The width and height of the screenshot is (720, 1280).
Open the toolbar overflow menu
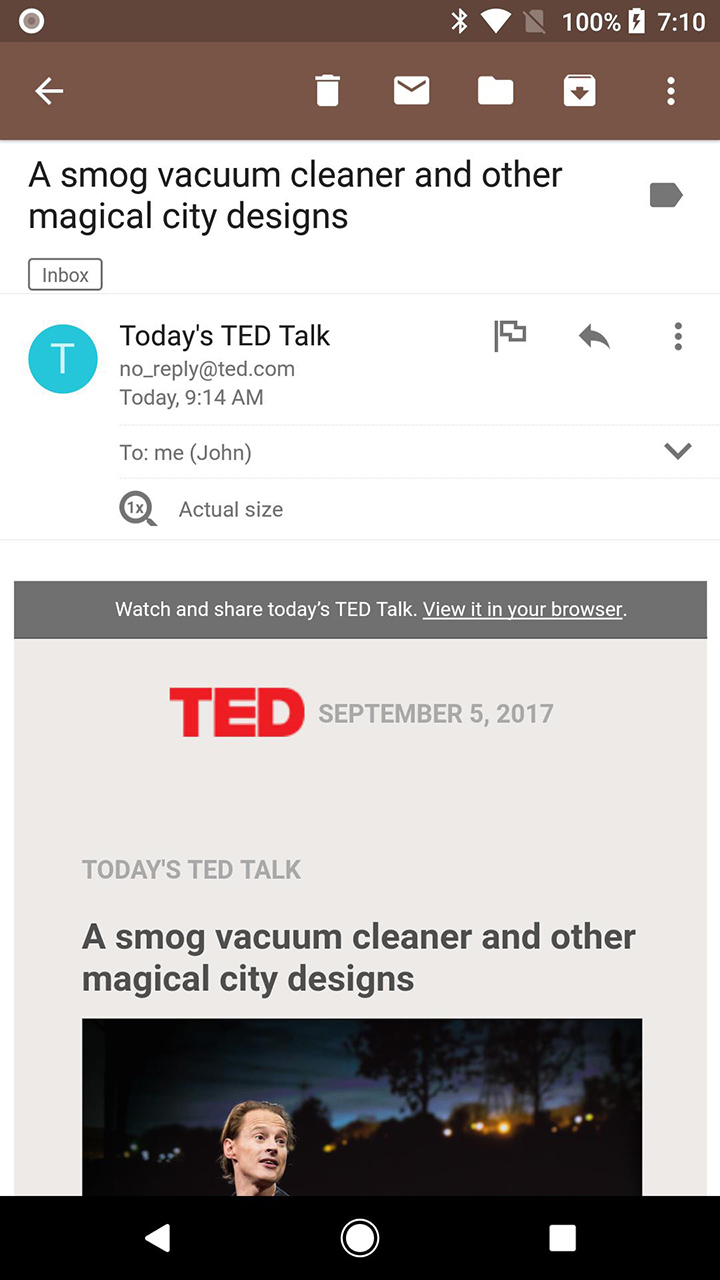pyautogui.click(x=671, y=90)
